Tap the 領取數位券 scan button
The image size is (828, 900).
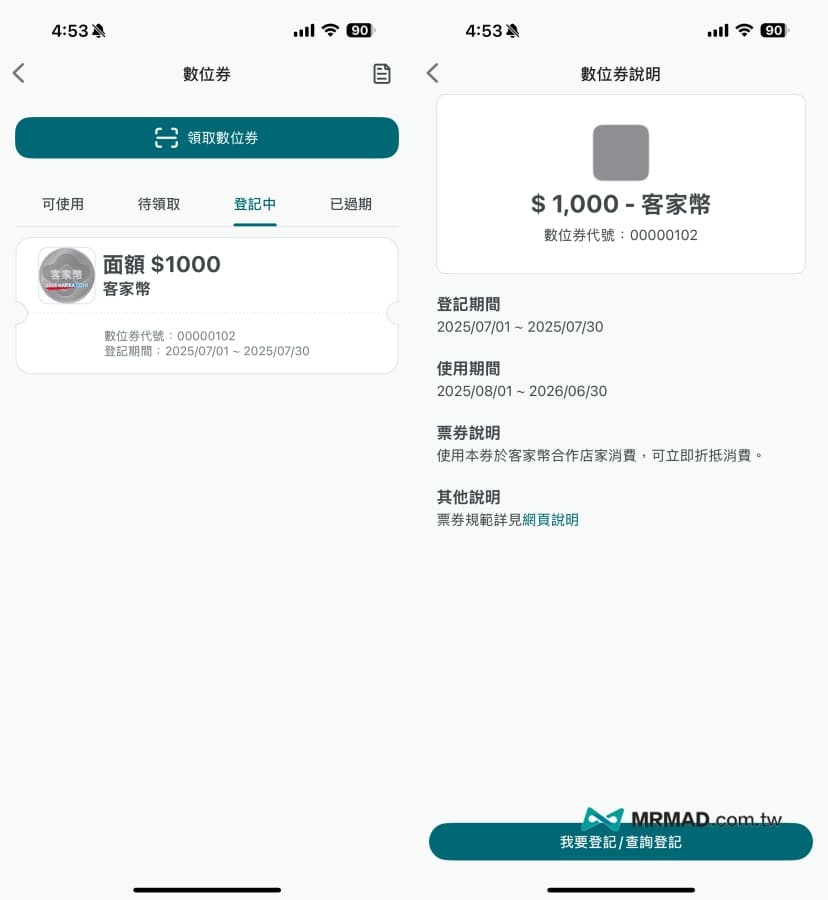point(207,138)
